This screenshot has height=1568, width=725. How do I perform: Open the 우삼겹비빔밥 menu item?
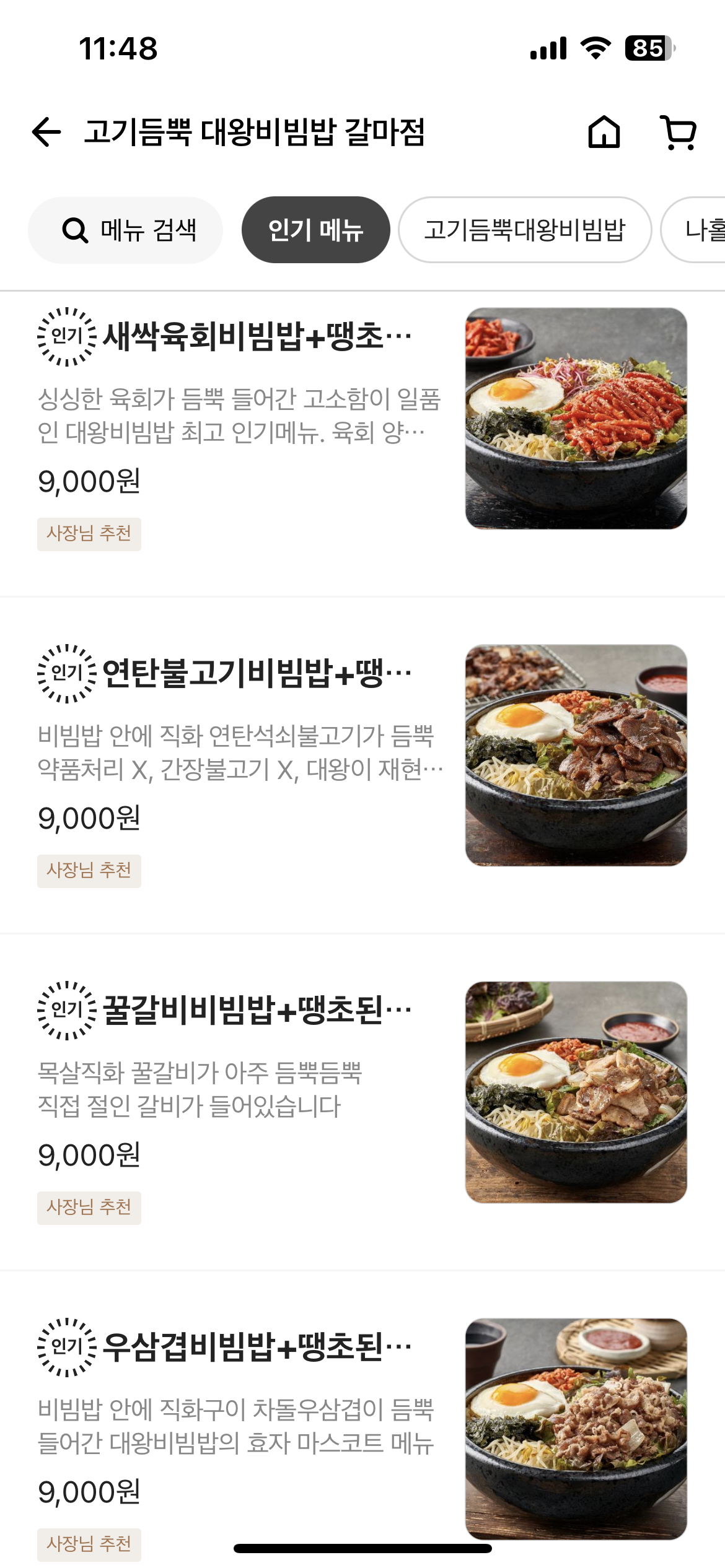pyautogui.click(x=257, y=1347)
